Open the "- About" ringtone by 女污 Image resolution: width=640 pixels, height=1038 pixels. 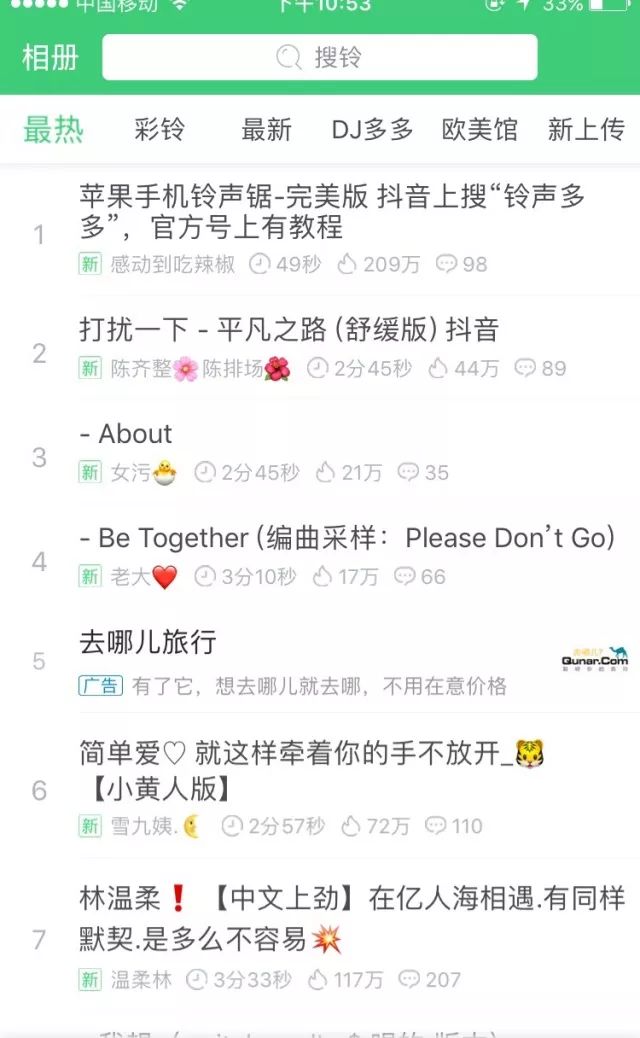click(126, 434)
